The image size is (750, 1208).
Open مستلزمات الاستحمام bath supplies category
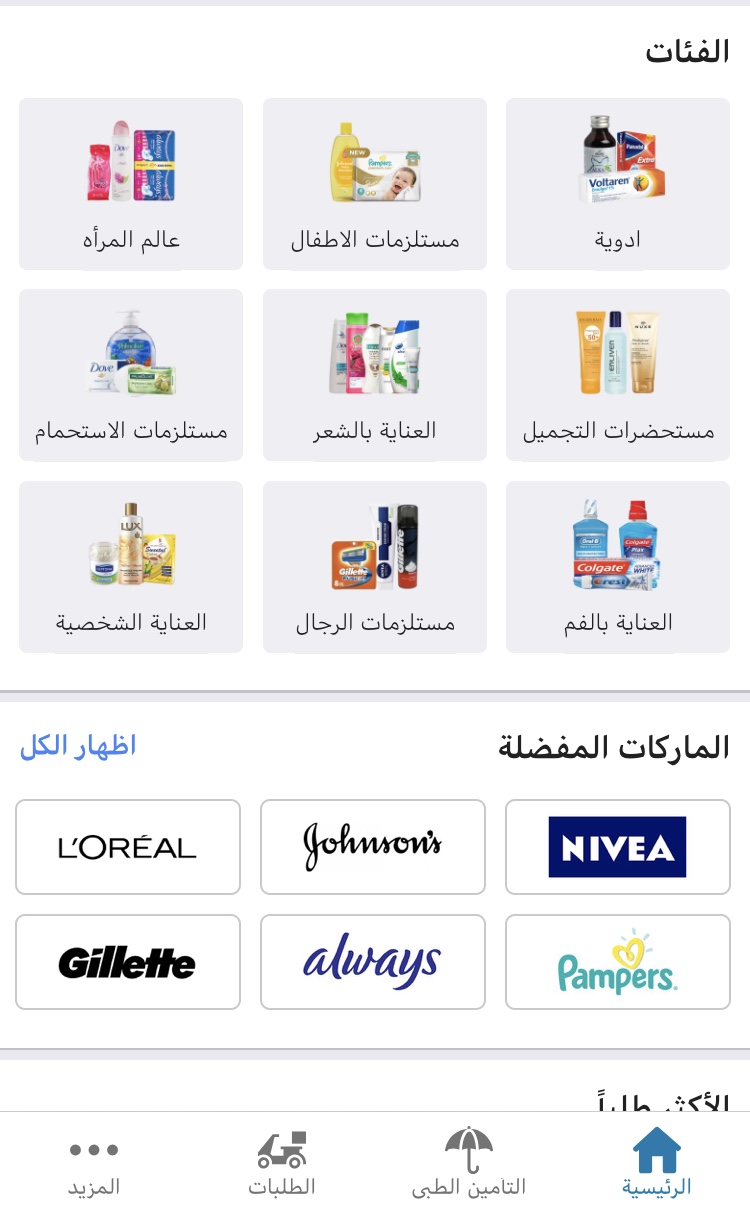click(131, 375)
